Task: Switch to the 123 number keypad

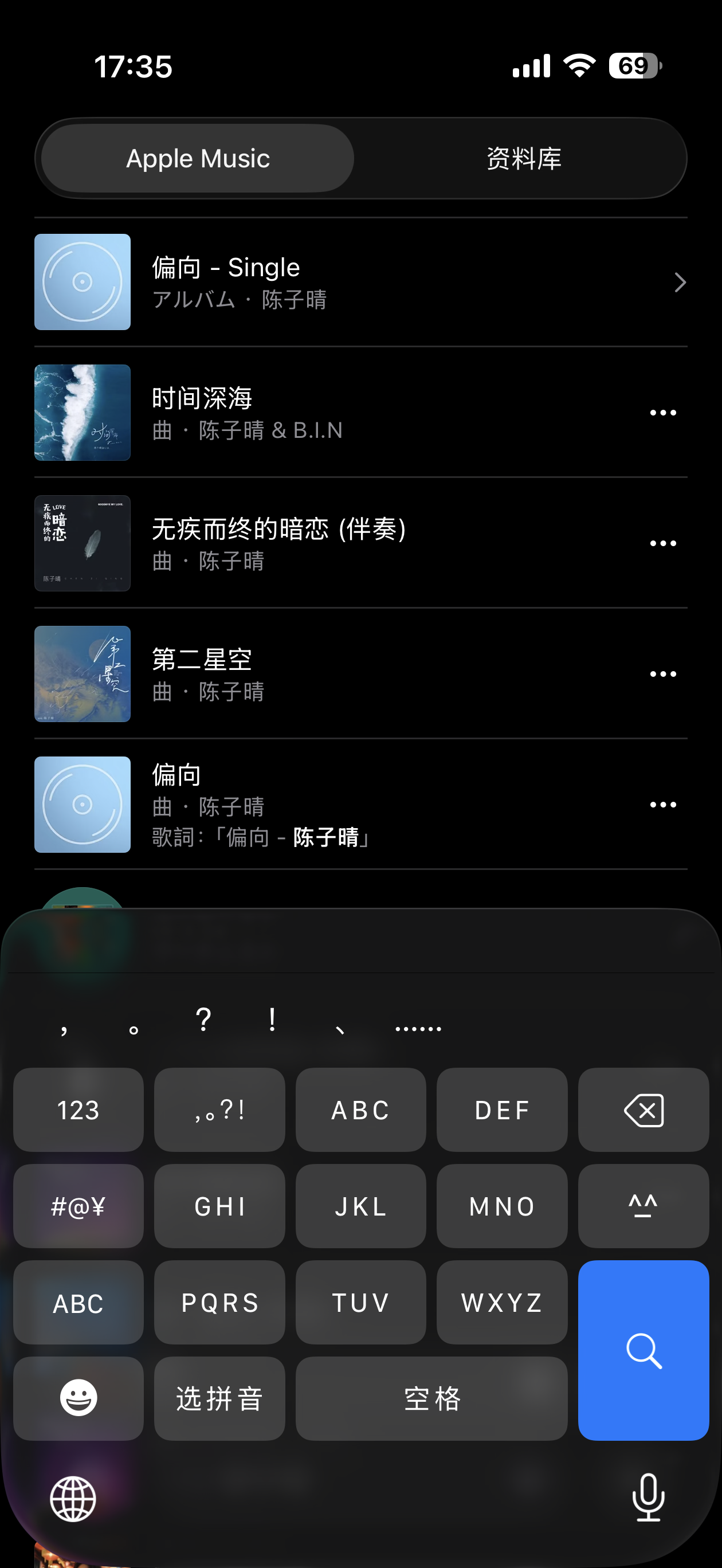Action: (79, 1110)
